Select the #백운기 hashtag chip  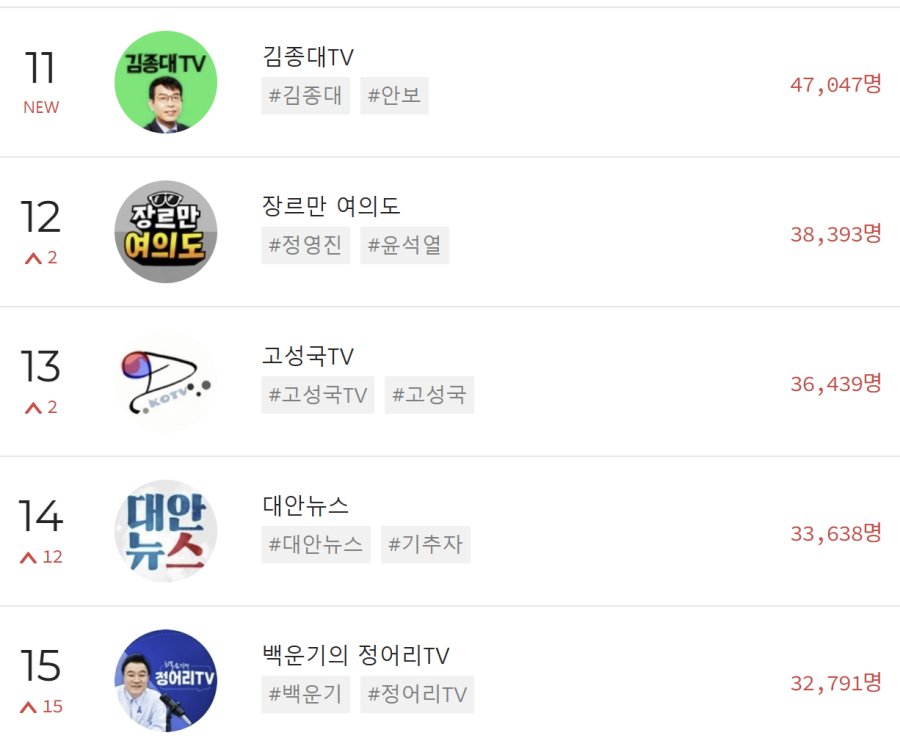click(306, 694)
